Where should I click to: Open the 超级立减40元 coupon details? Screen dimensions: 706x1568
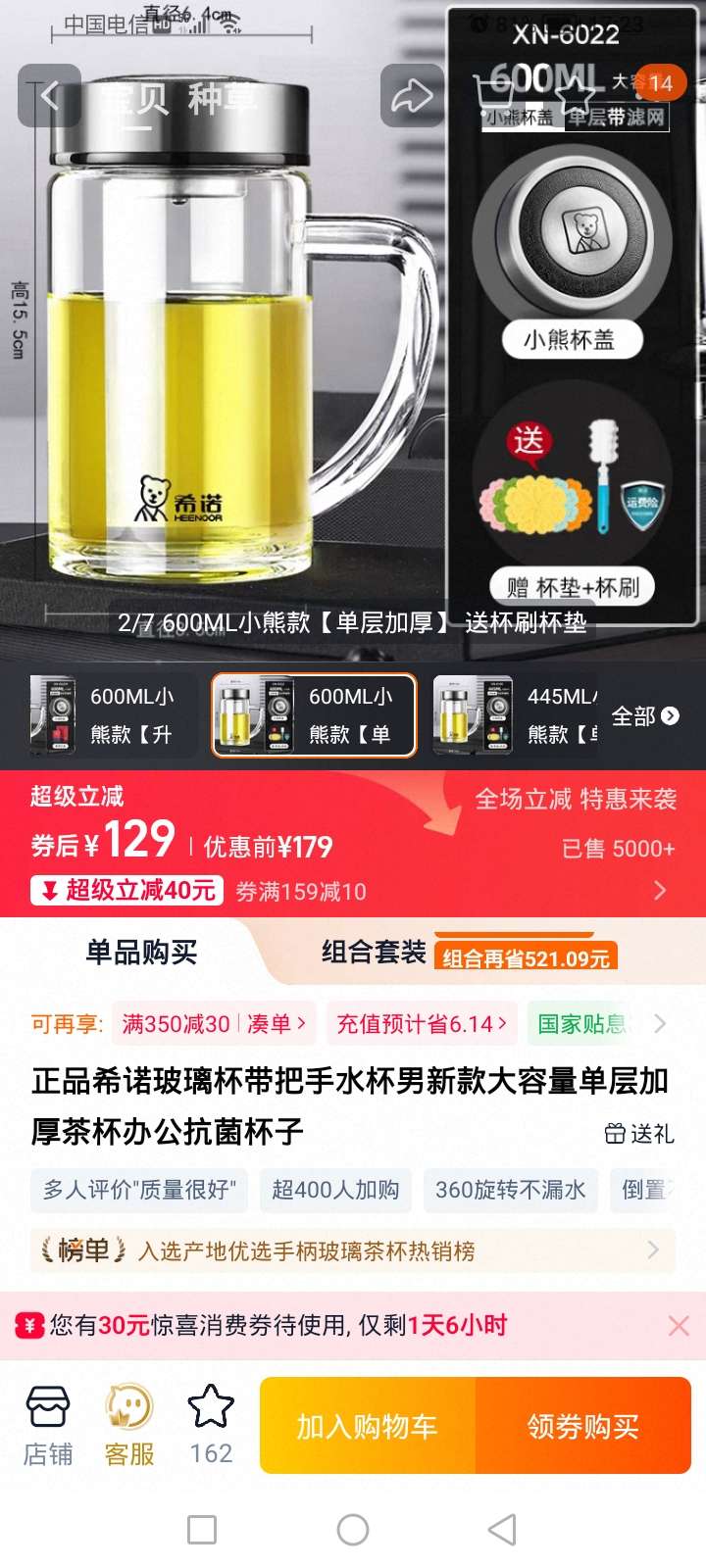pos(127,890)
